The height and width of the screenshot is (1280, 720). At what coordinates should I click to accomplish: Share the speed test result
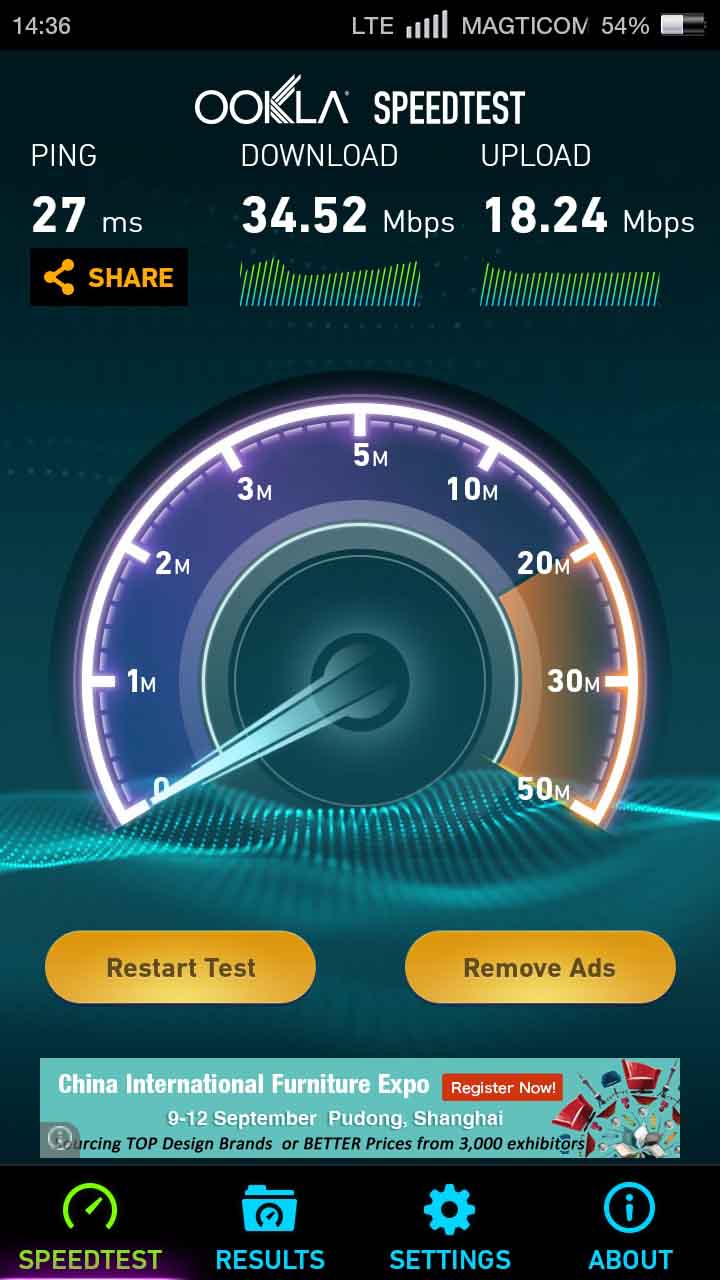pos(109,277)
